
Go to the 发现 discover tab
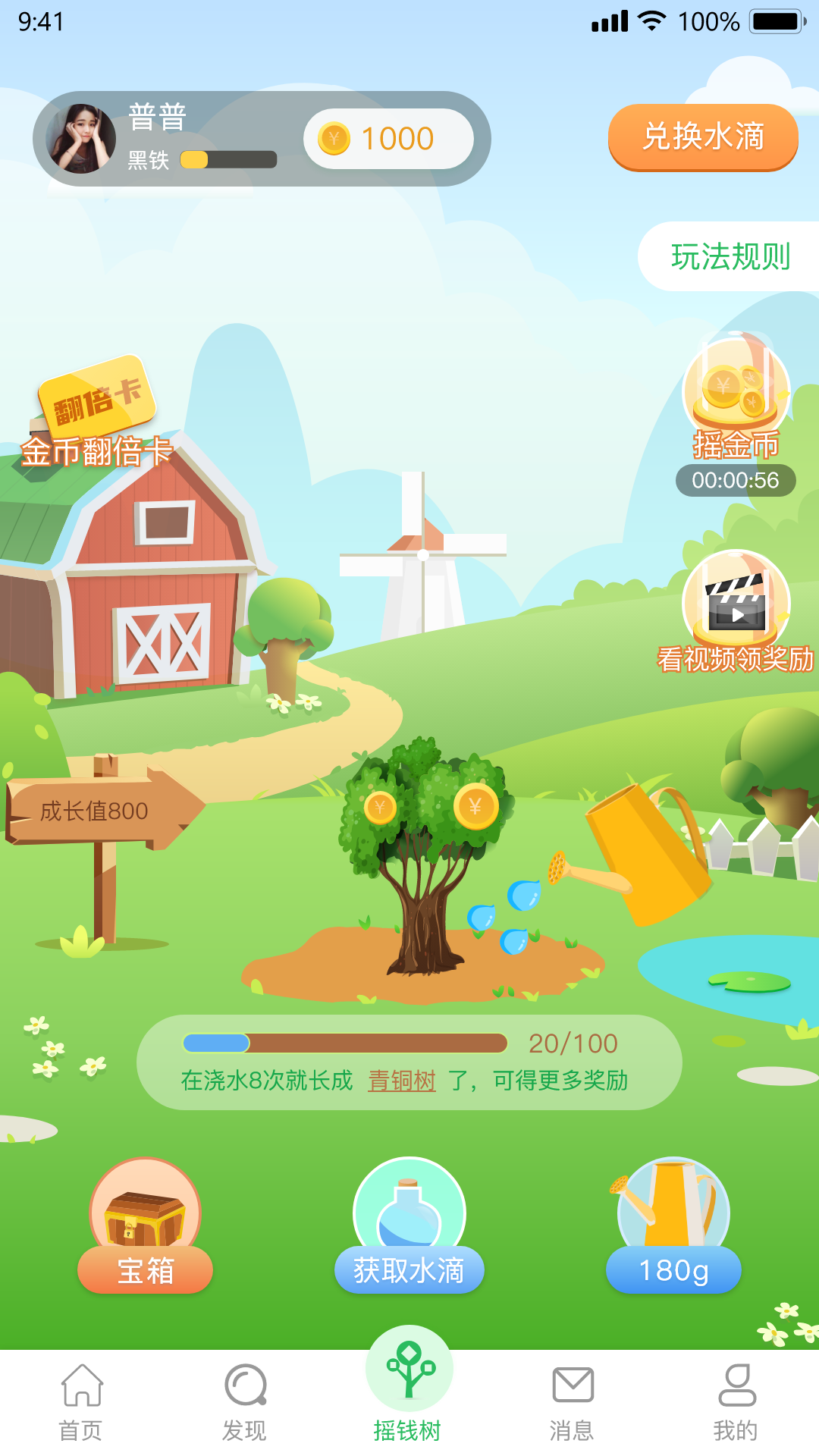(x=245, y=1402)
